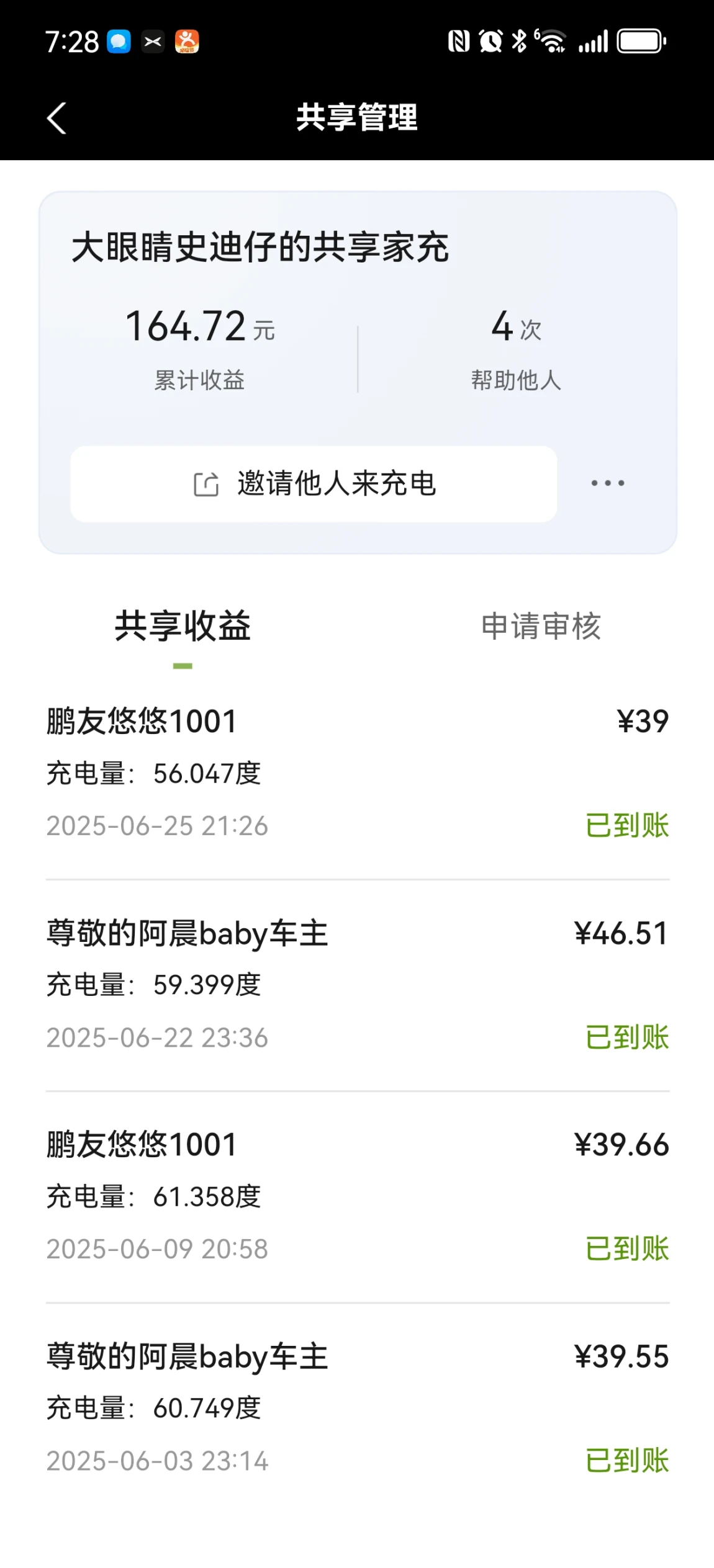Go back from 共享管理 page
The height and width of the screenshot is (1568, 714).
point(56,118)
